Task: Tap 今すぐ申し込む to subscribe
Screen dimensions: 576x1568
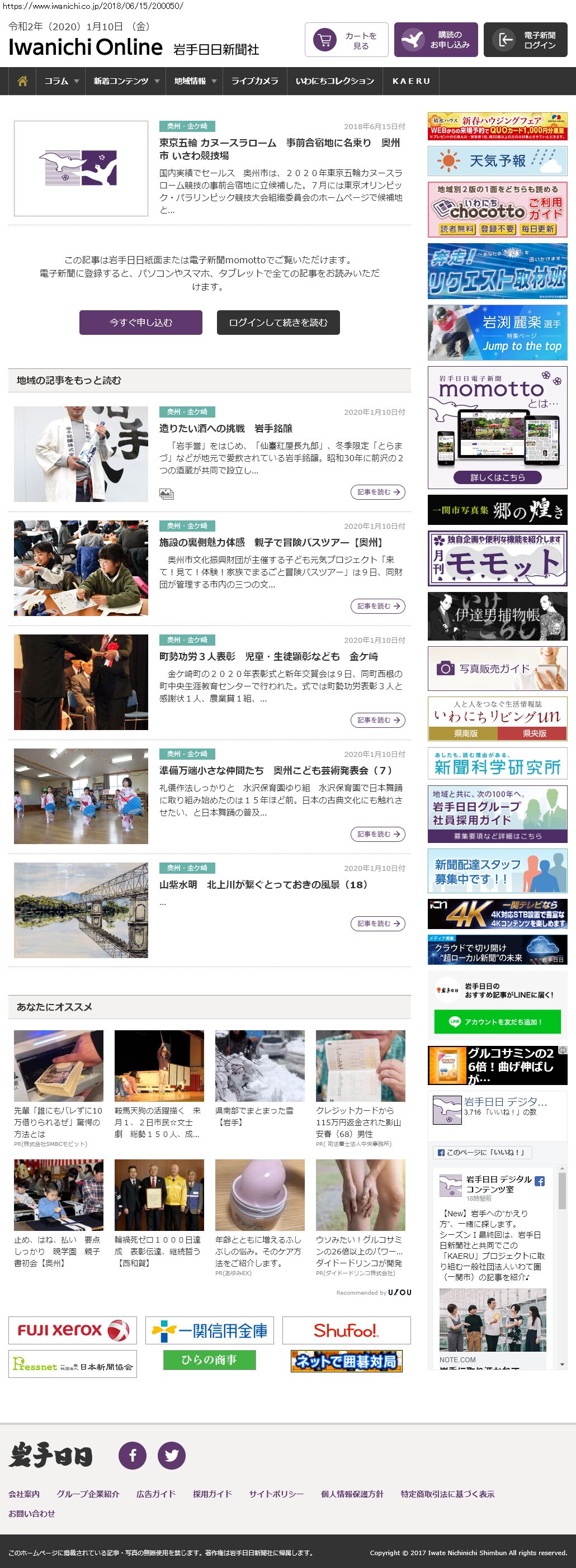Action: (x=141, y=323)
